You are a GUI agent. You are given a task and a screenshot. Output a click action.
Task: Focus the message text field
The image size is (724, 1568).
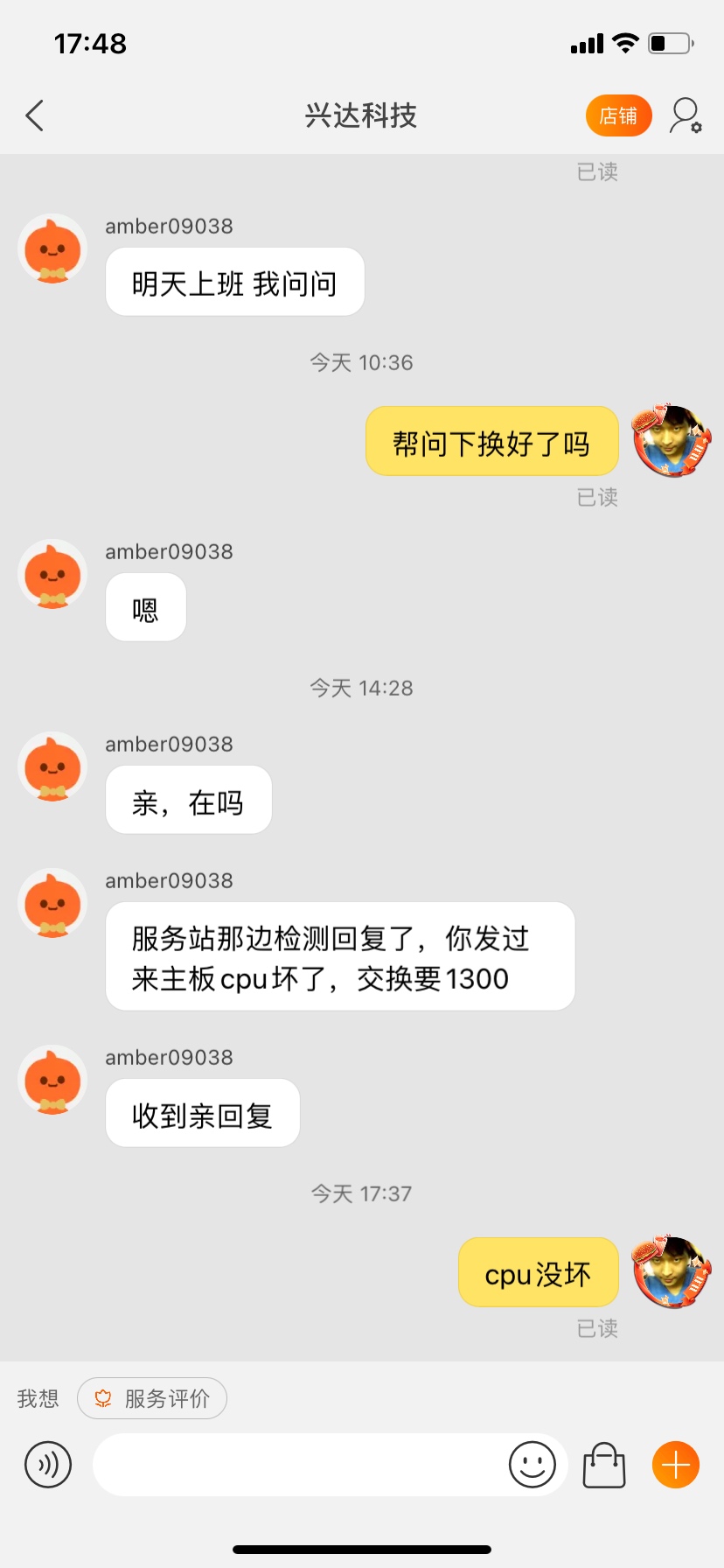[297, 1465]
